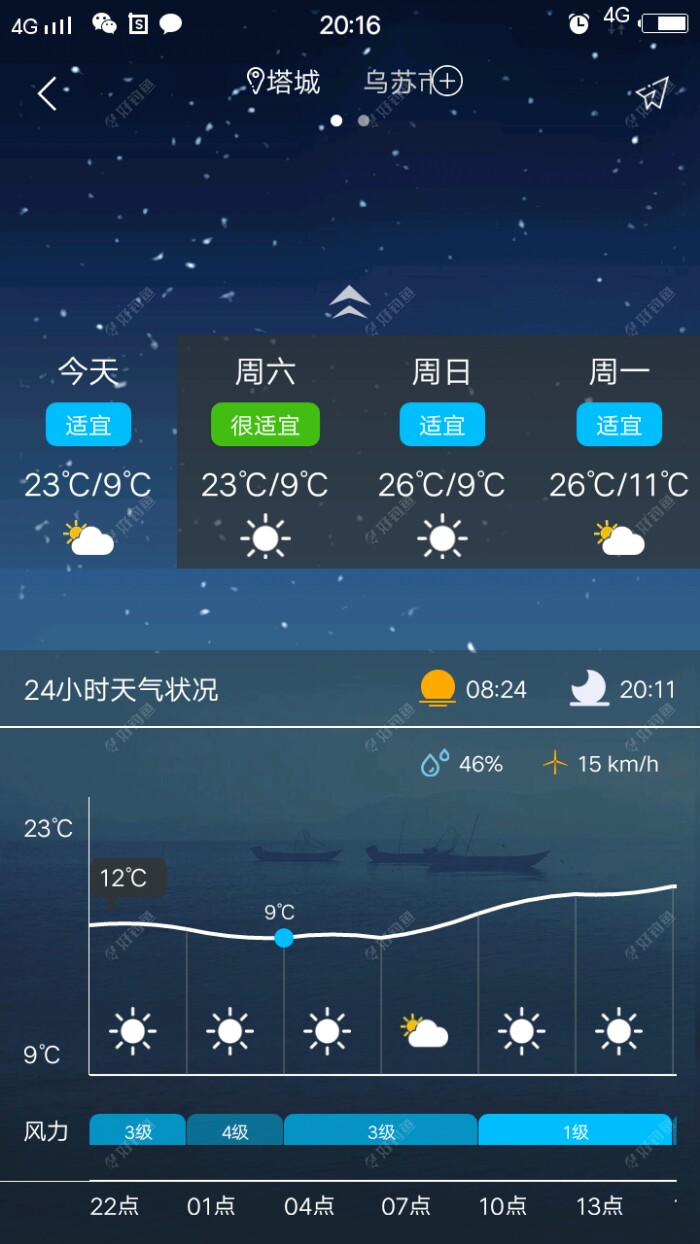This screenshot has width=700, height=1244.
Task: Open today's 今天 forecast card
Action: pyautogui.click(x=88, y=455)
